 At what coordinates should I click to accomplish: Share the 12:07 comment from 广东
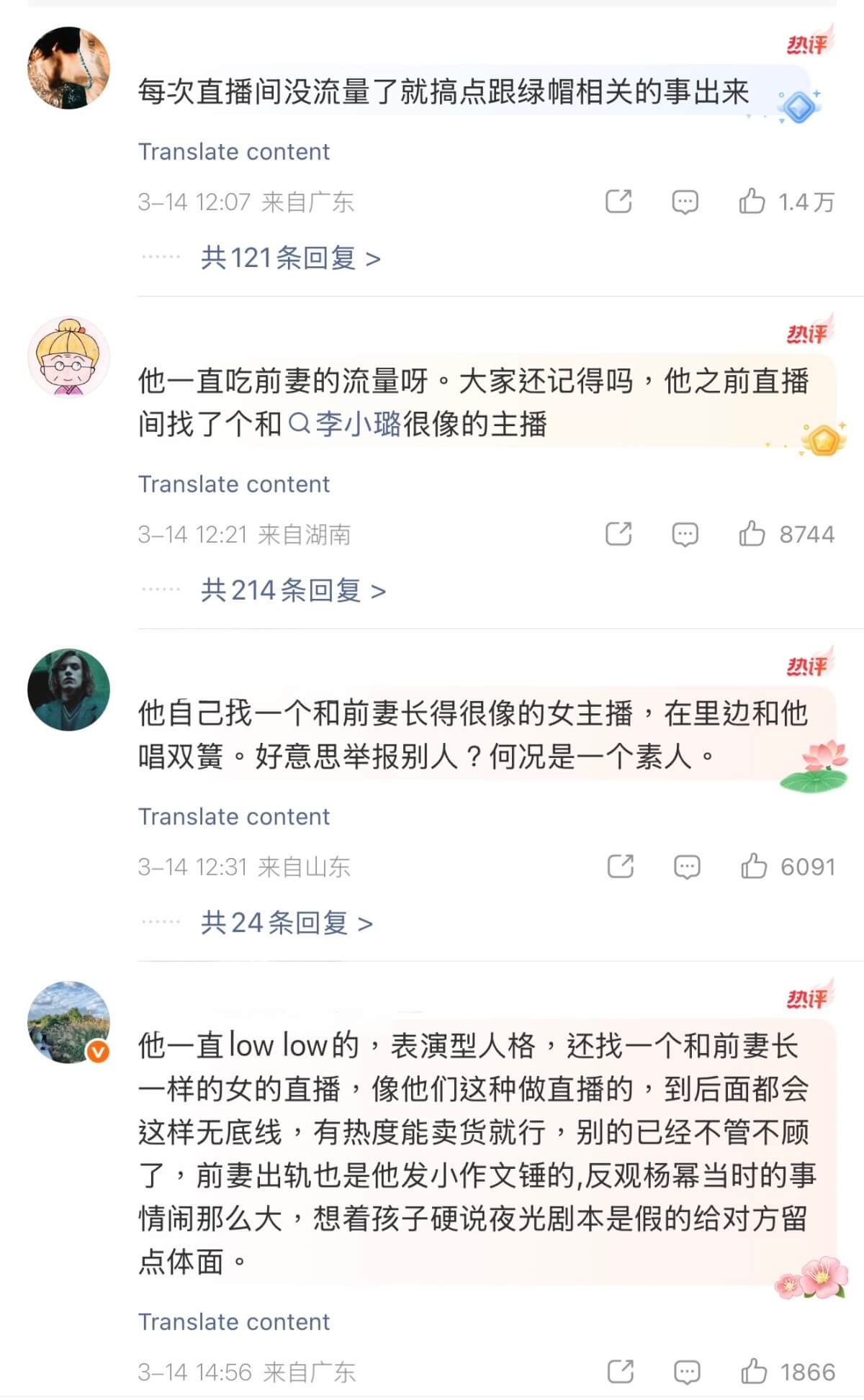[618, 202]
